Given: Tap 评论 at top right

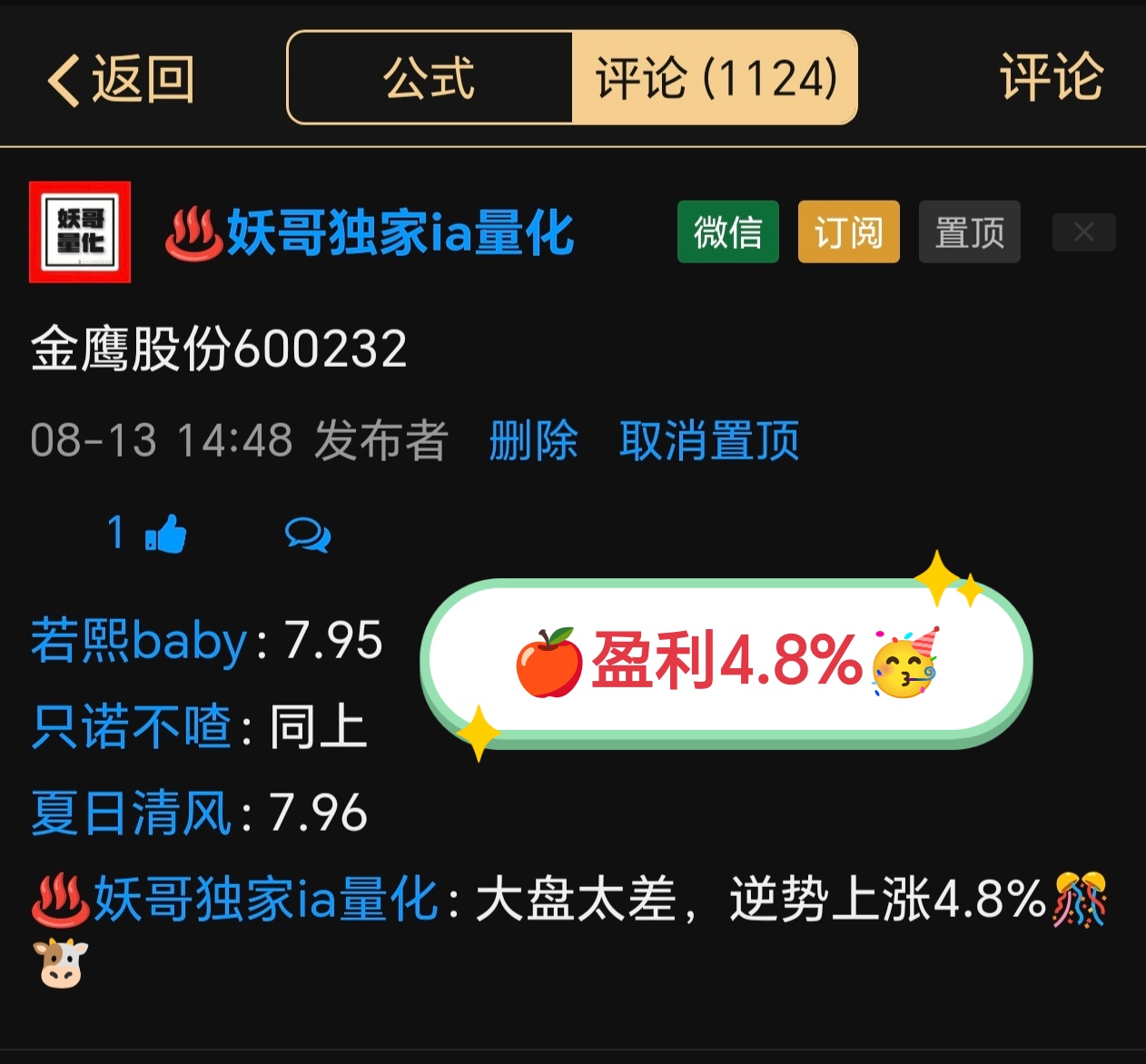Looking at the screenshot, I should pos(1051,77).
